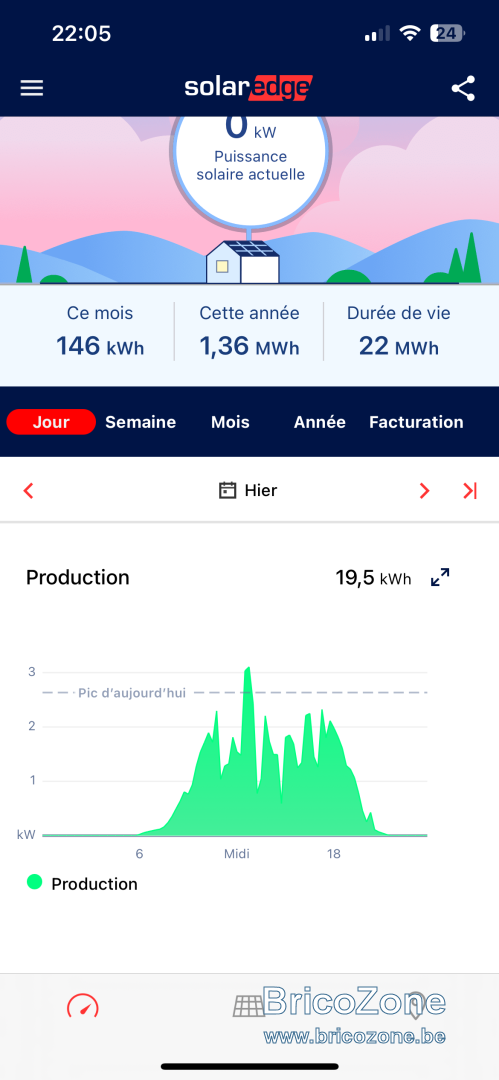Expand the Production chart to fullscreen
Screen dimensions: 499x1080
440,577
